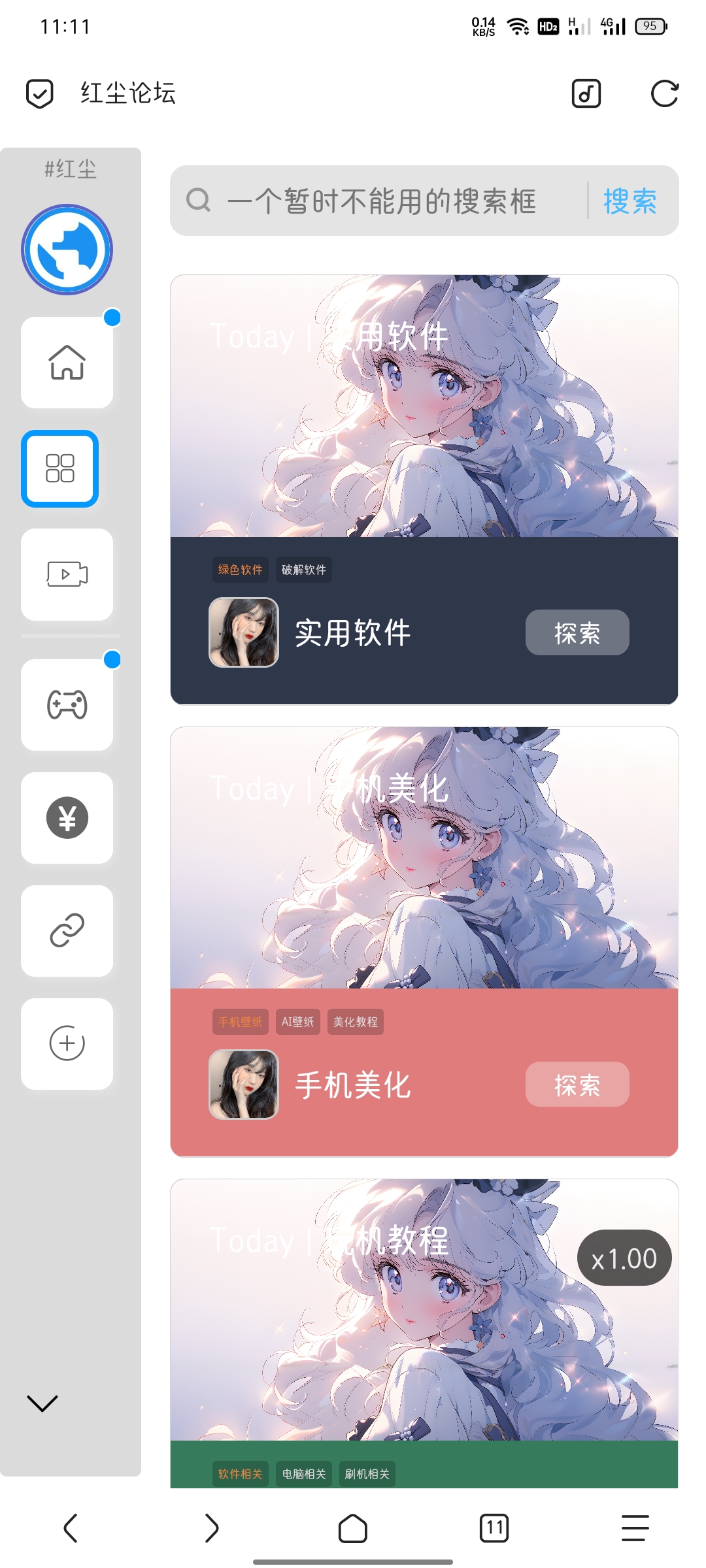
Task: Tap the blue 搜索 button
Action: pos(630,201)
